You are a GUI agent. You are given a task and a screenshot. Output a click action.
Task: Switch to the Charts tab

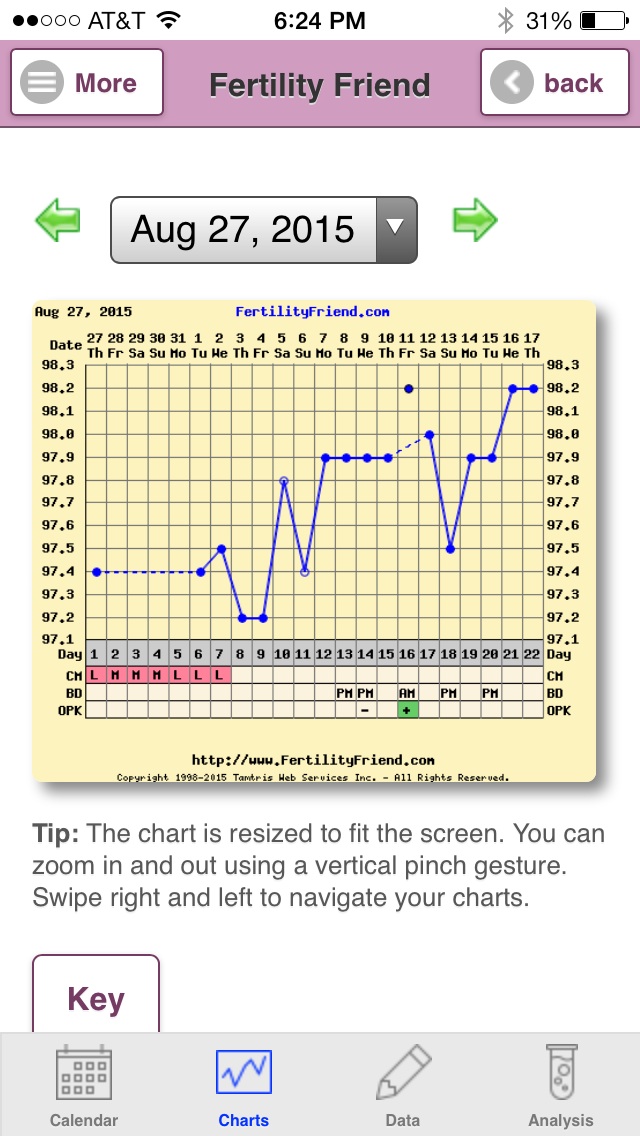coord(244,1087)
